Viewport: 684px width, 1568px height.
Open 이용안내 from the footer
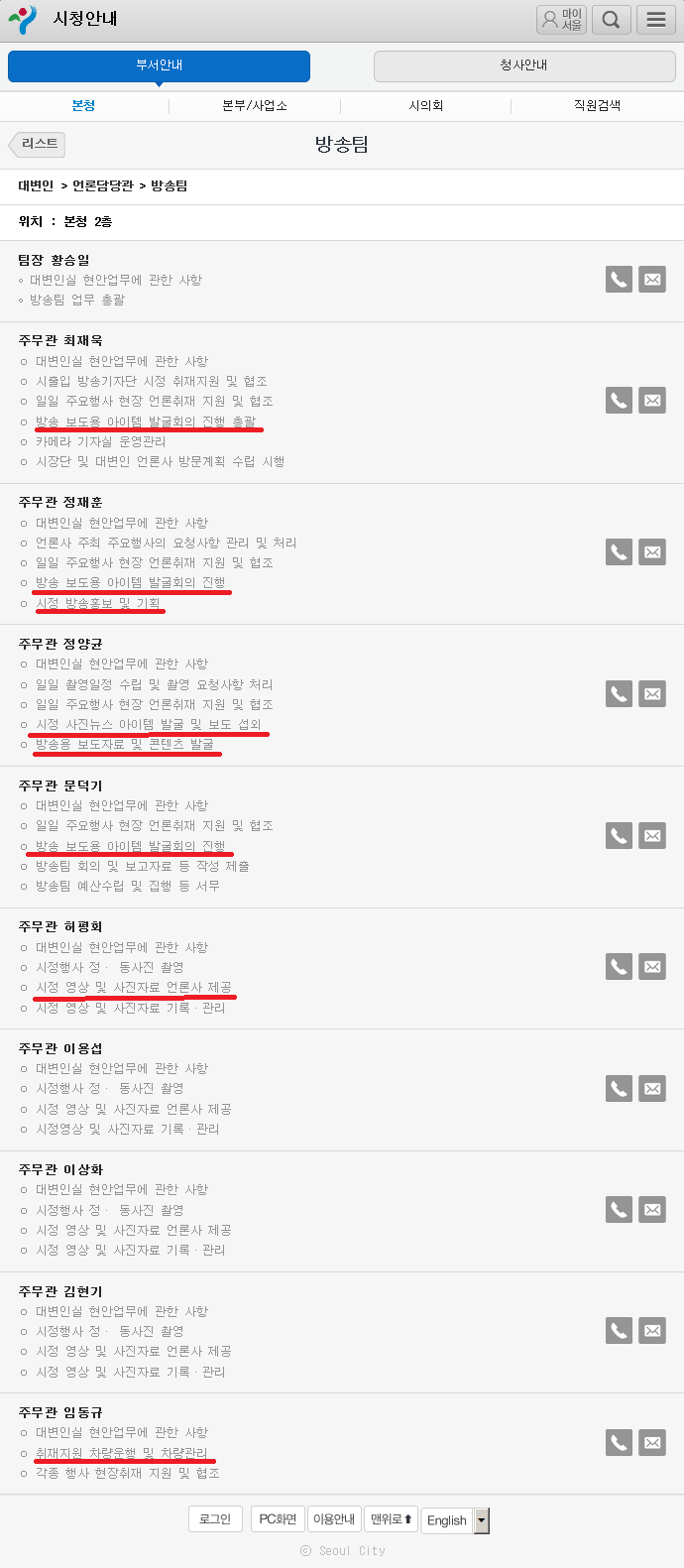point(334,1519)
